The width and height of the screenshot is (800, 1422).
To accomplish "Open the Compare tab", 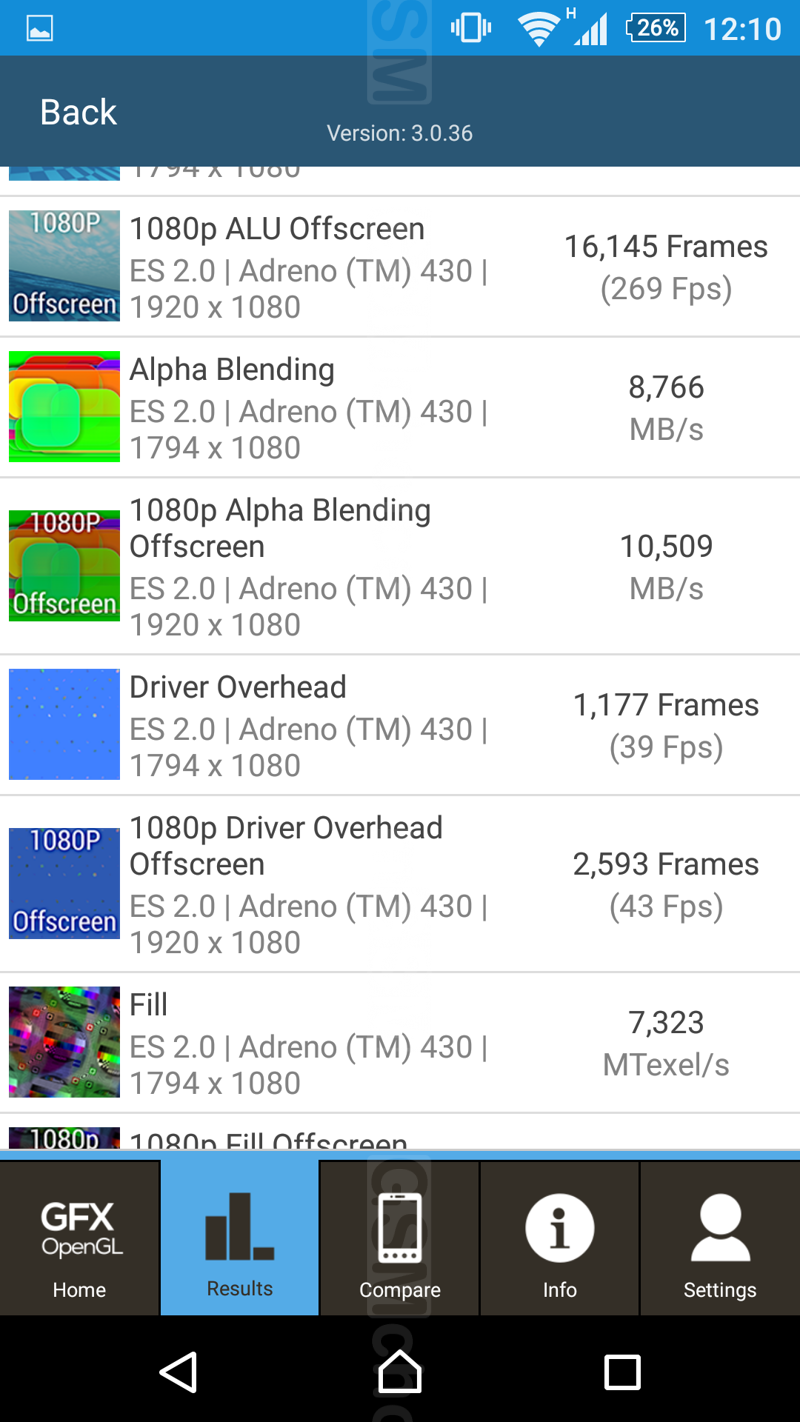I will pos(400,1238).
